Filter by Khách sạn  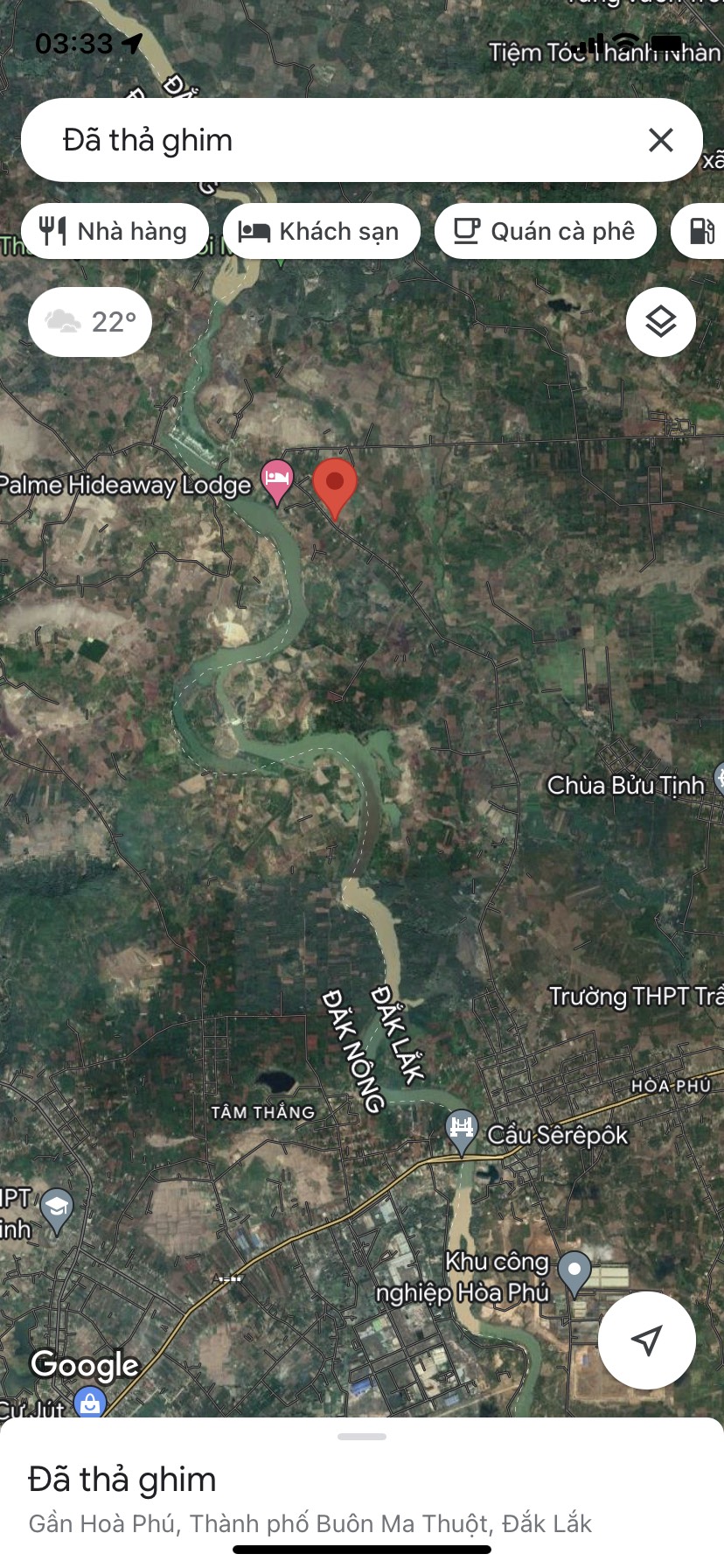pos(322,232)
